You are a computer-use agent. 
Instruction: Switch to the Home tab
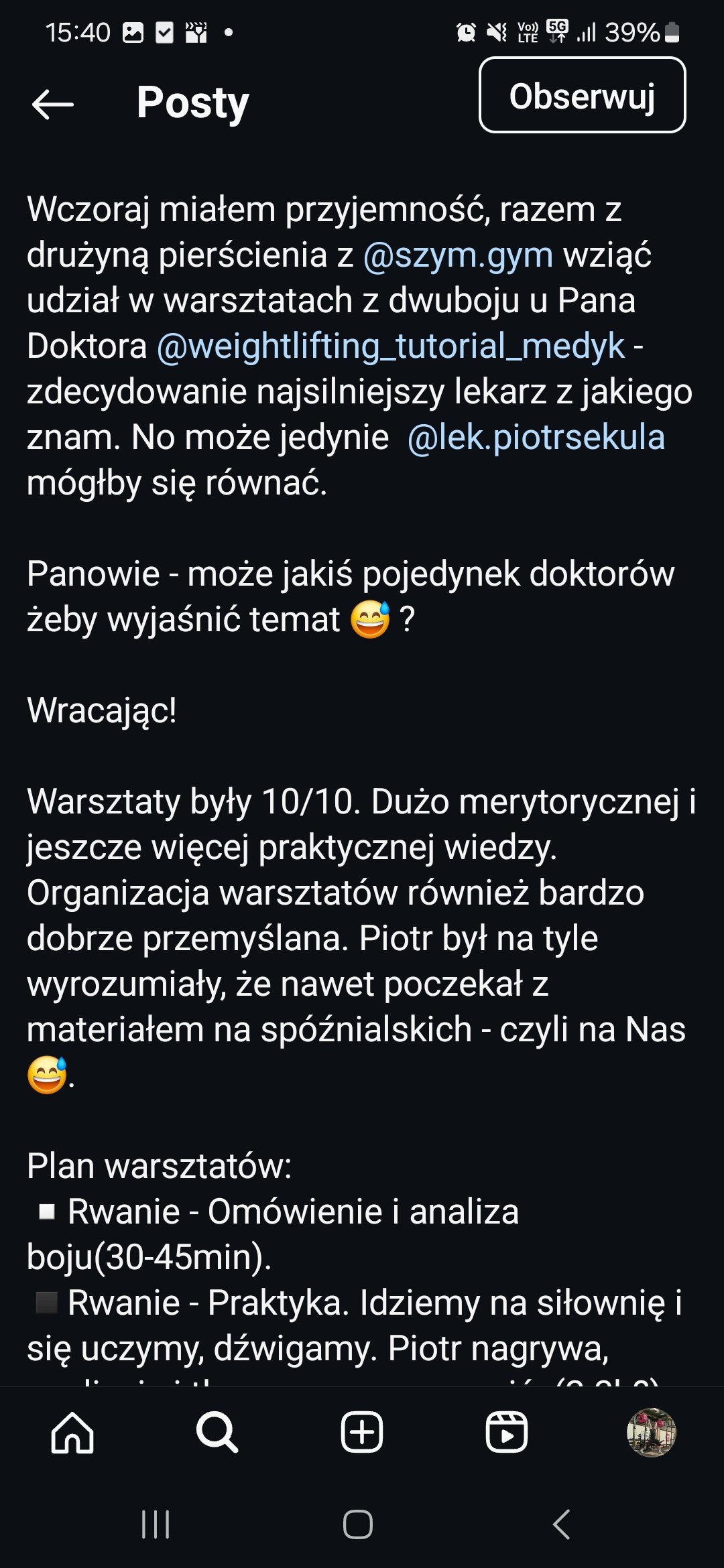(72, 1433)
